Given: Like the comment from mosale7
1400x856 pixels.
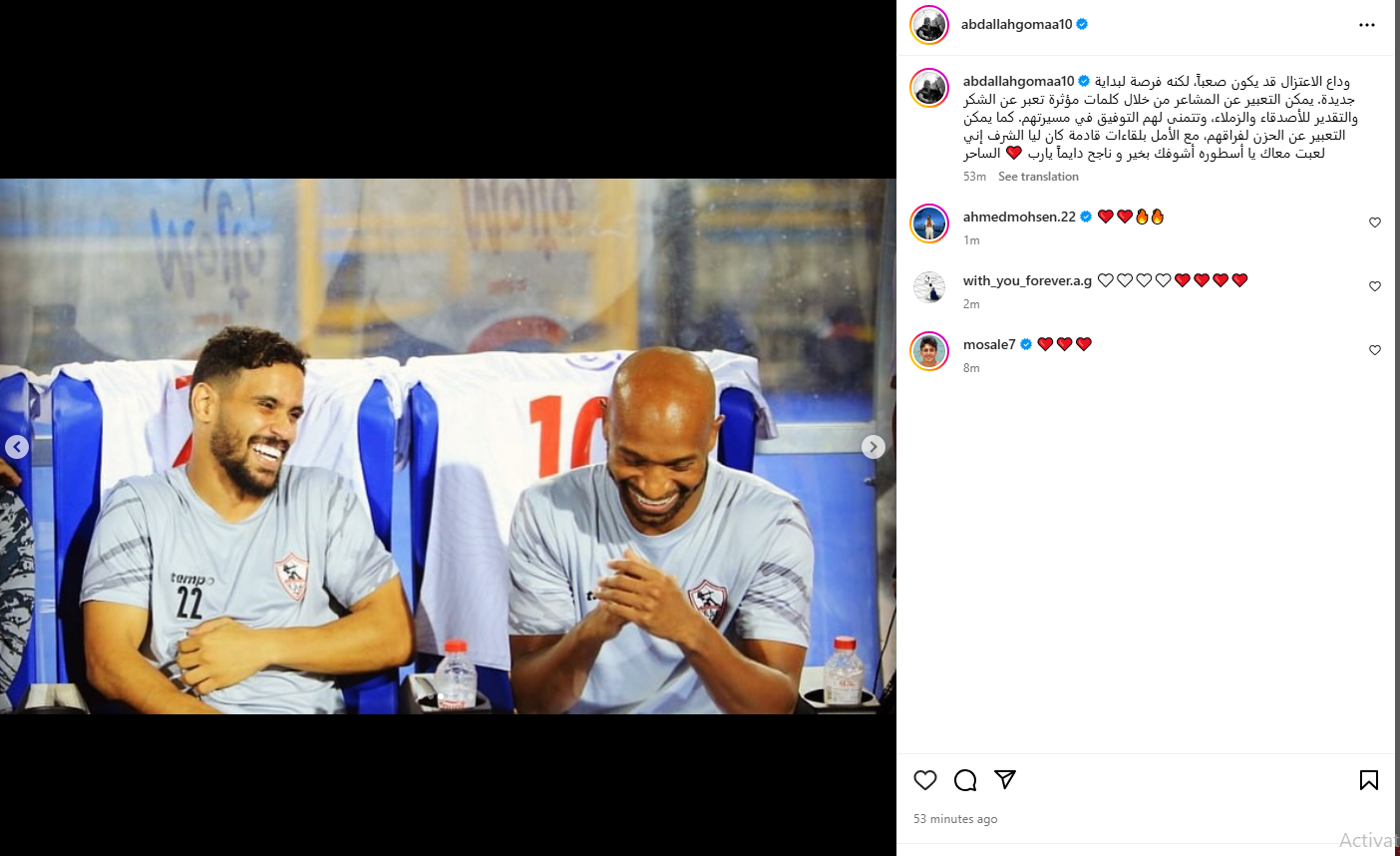Looking at the screenshot, I should [x=1374, y=350].
